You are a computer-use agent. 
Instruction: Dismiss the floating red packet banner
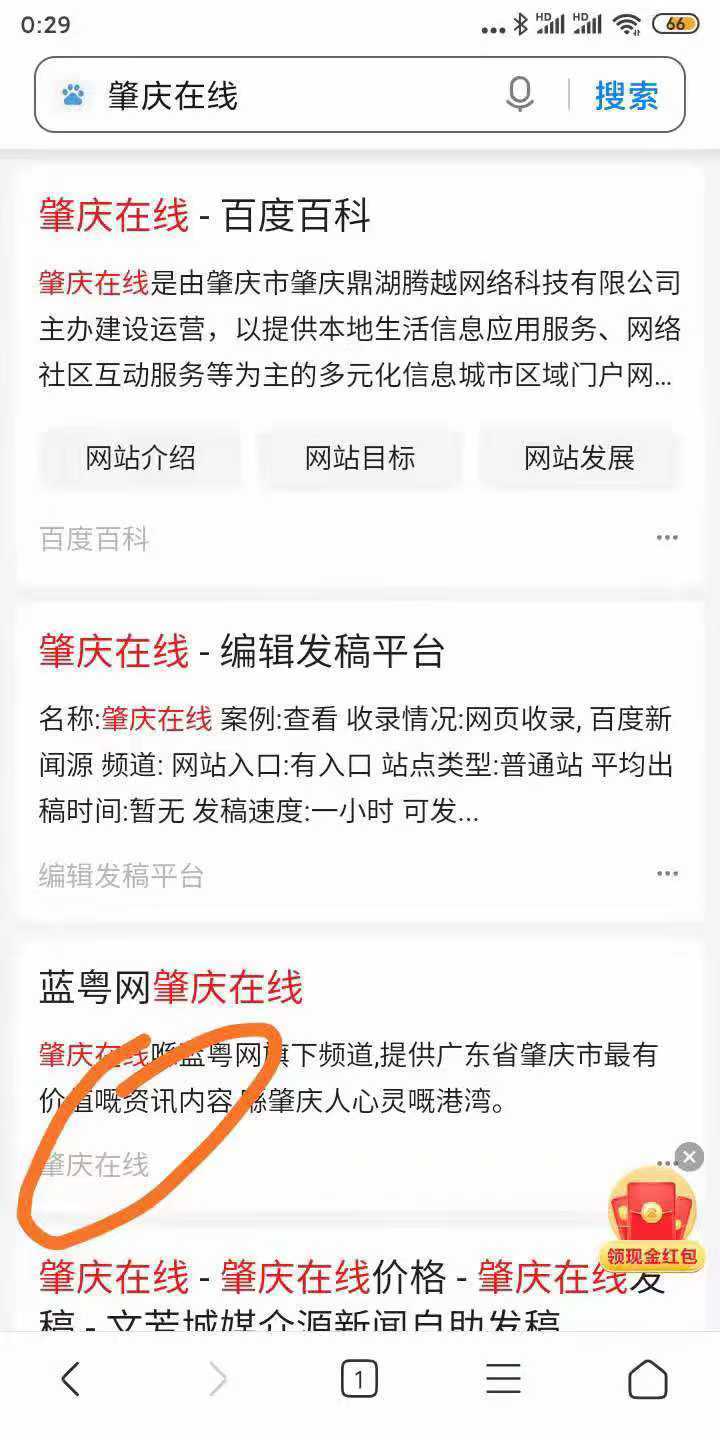click(x=689, y=1157)
